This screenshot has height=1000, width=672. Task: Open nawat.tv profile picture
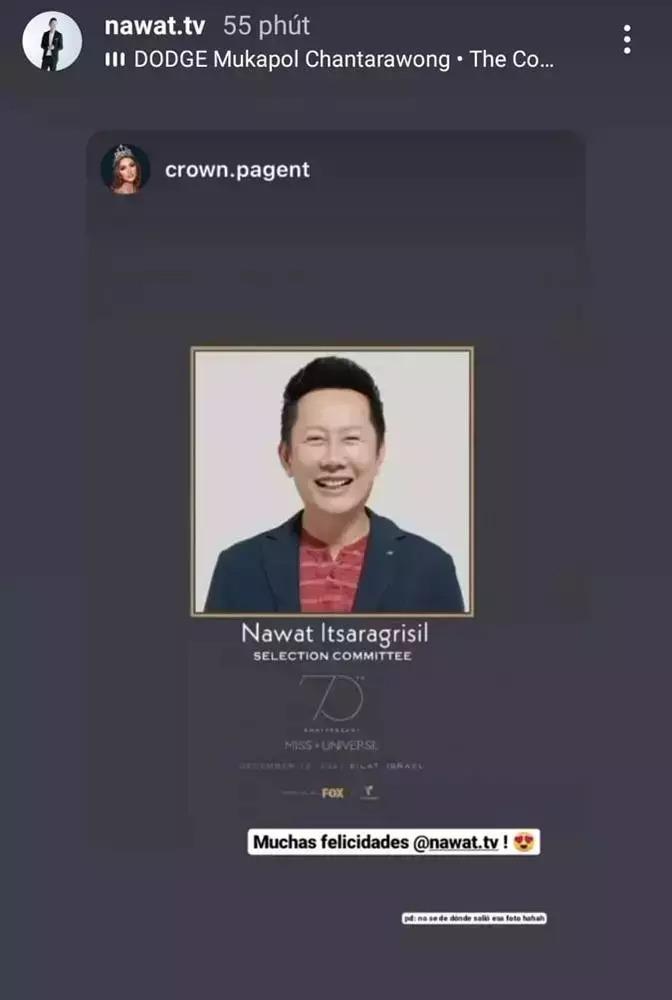[52, 42]
